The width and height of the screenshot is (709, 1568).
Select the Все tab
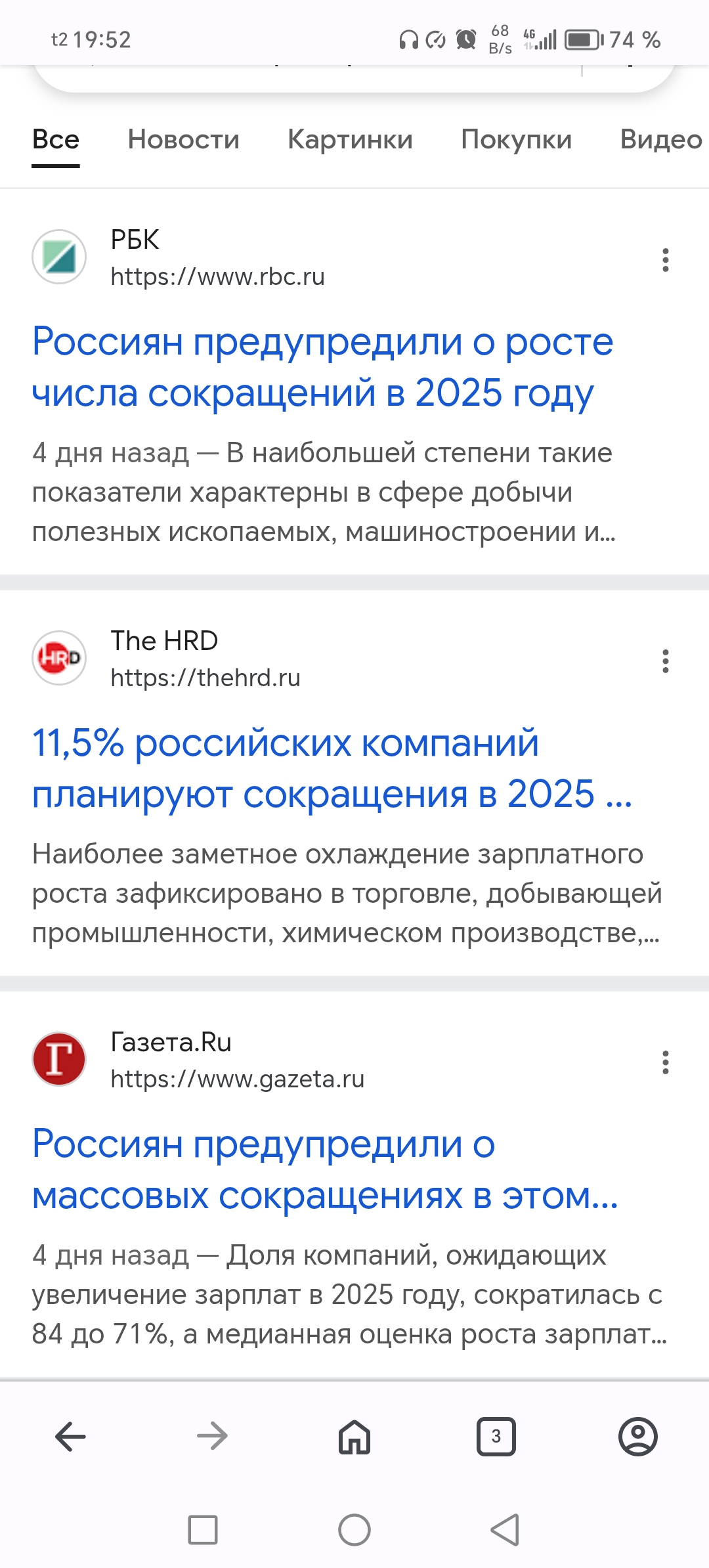pyautogui.click(x=56, y=139)
